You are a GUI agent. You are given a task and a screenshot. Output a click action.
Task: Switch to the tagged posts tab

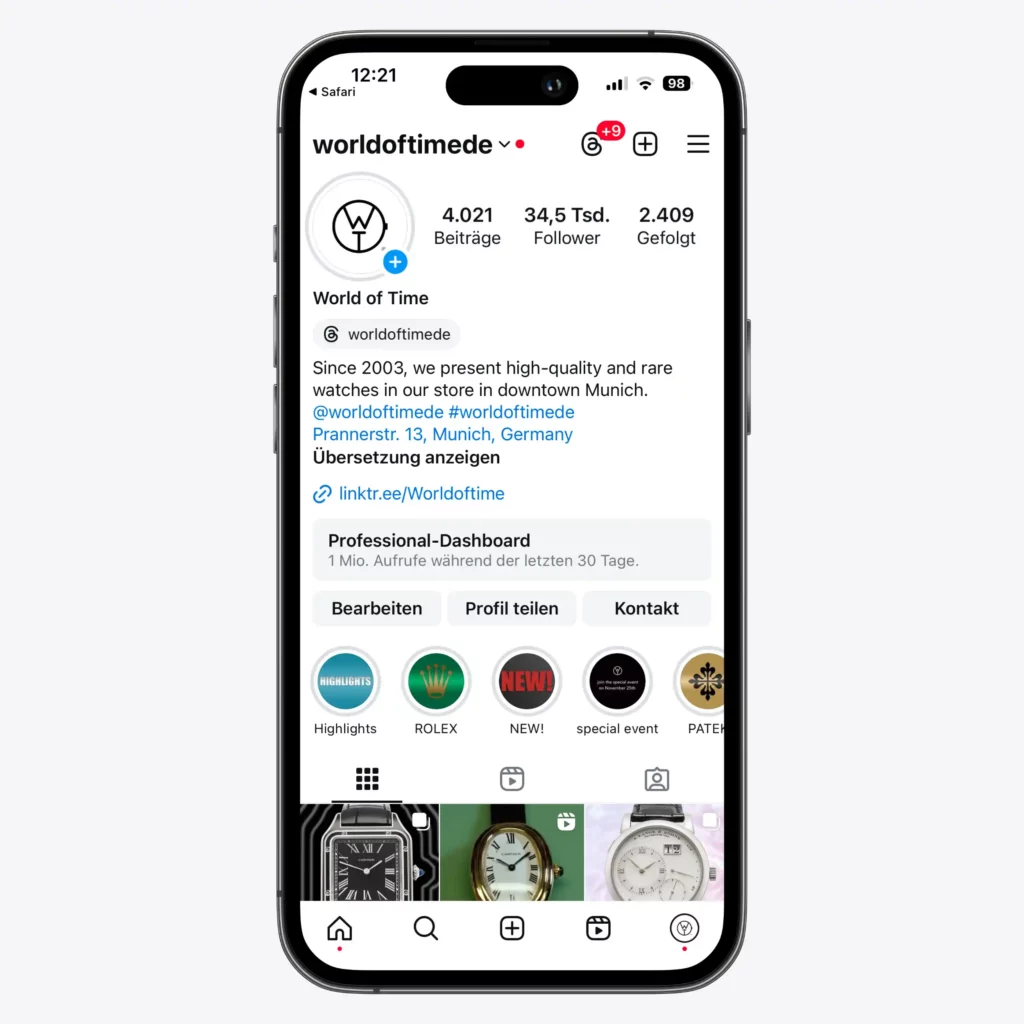click(656, 779)
